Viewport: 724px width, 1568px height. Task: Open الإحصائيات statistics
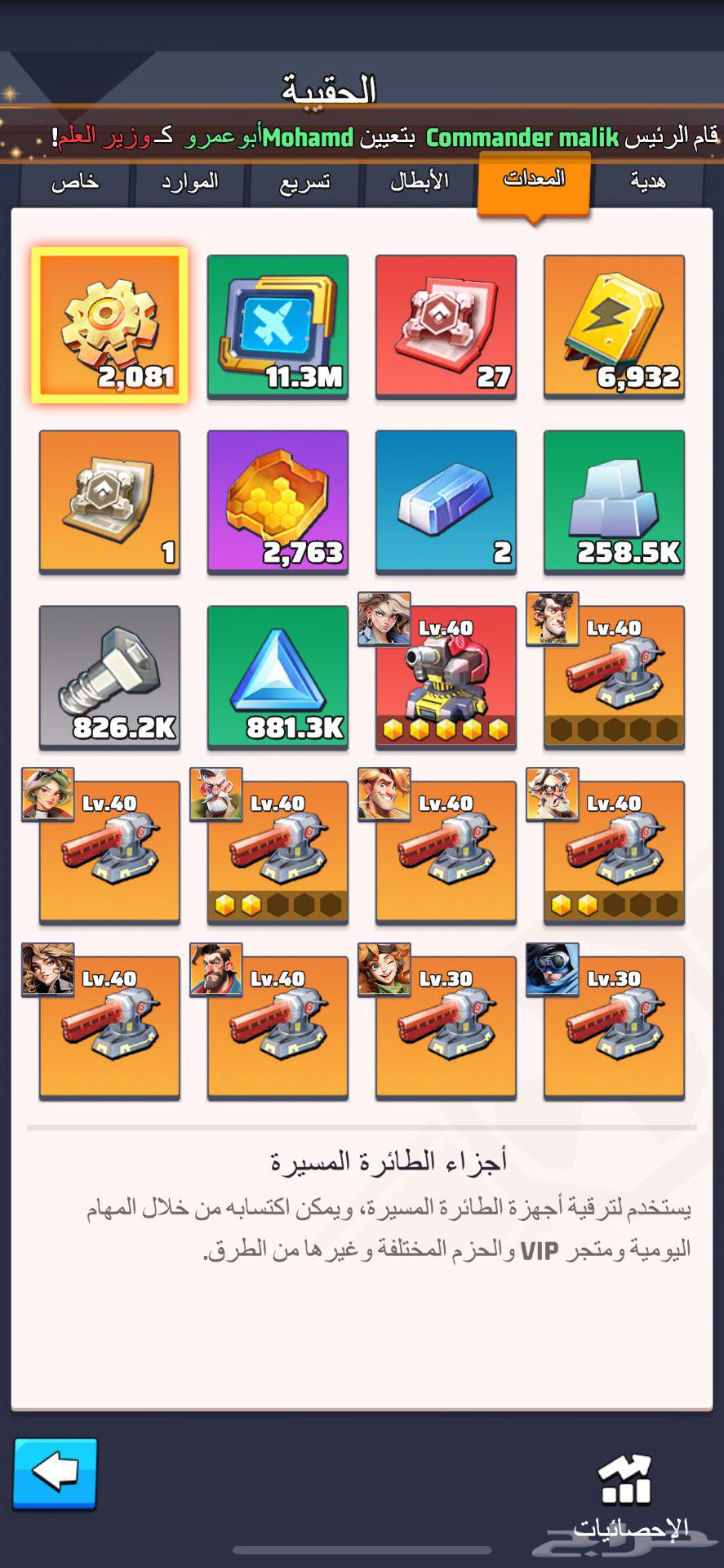click(x=627, y=1496)
